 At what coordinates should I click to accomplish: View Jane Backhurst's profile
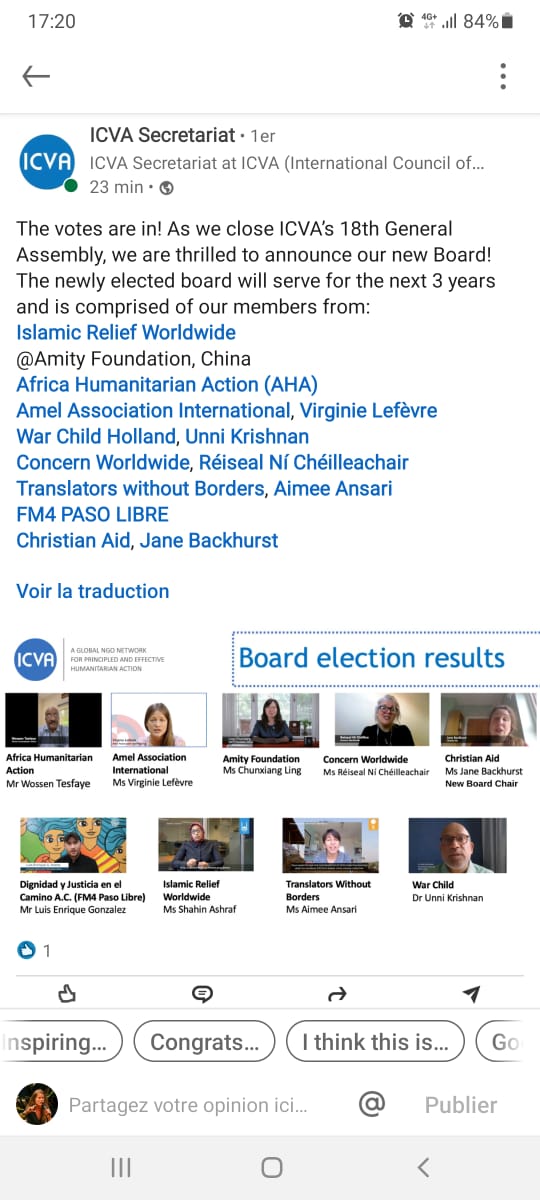(x=209, y=540)
